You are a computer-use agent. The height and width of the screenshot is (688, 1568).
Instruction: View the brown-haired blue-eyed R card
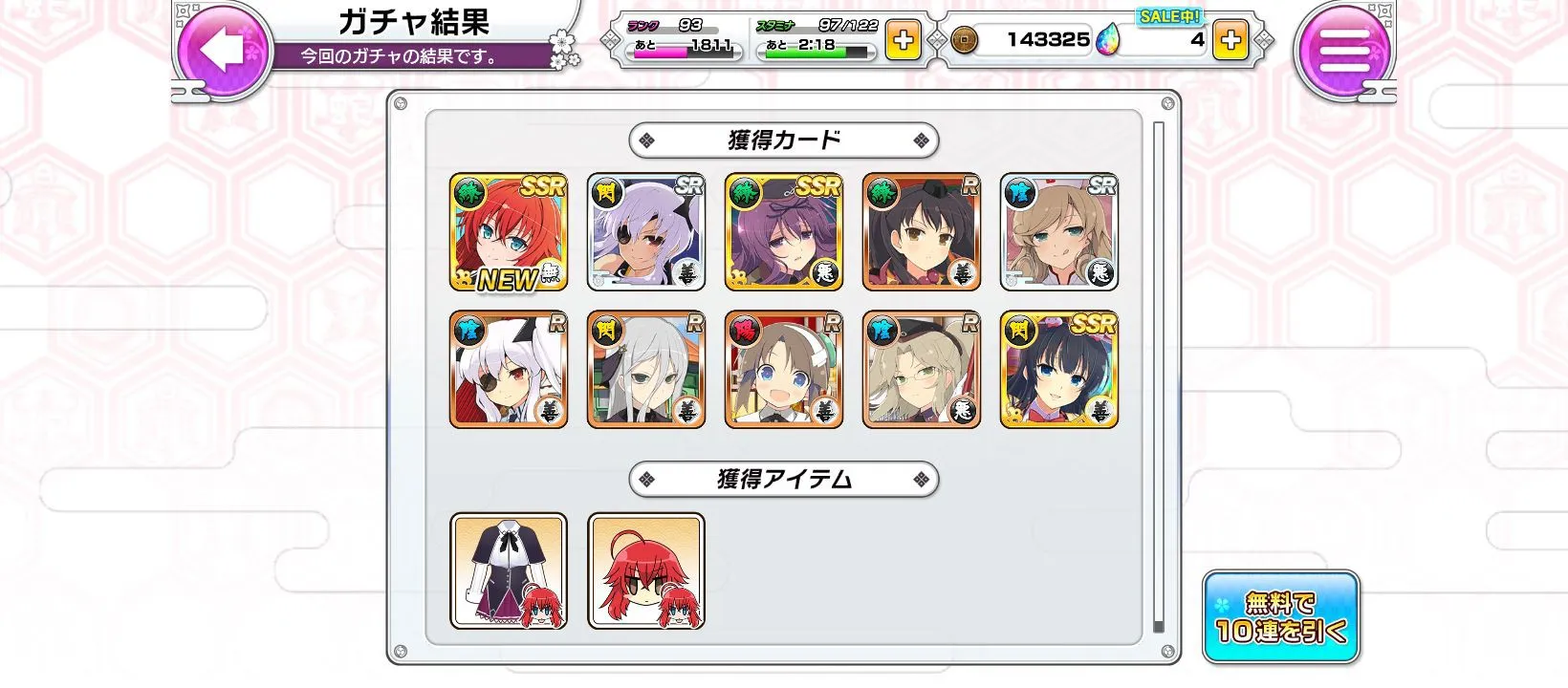tap(784, 370)
